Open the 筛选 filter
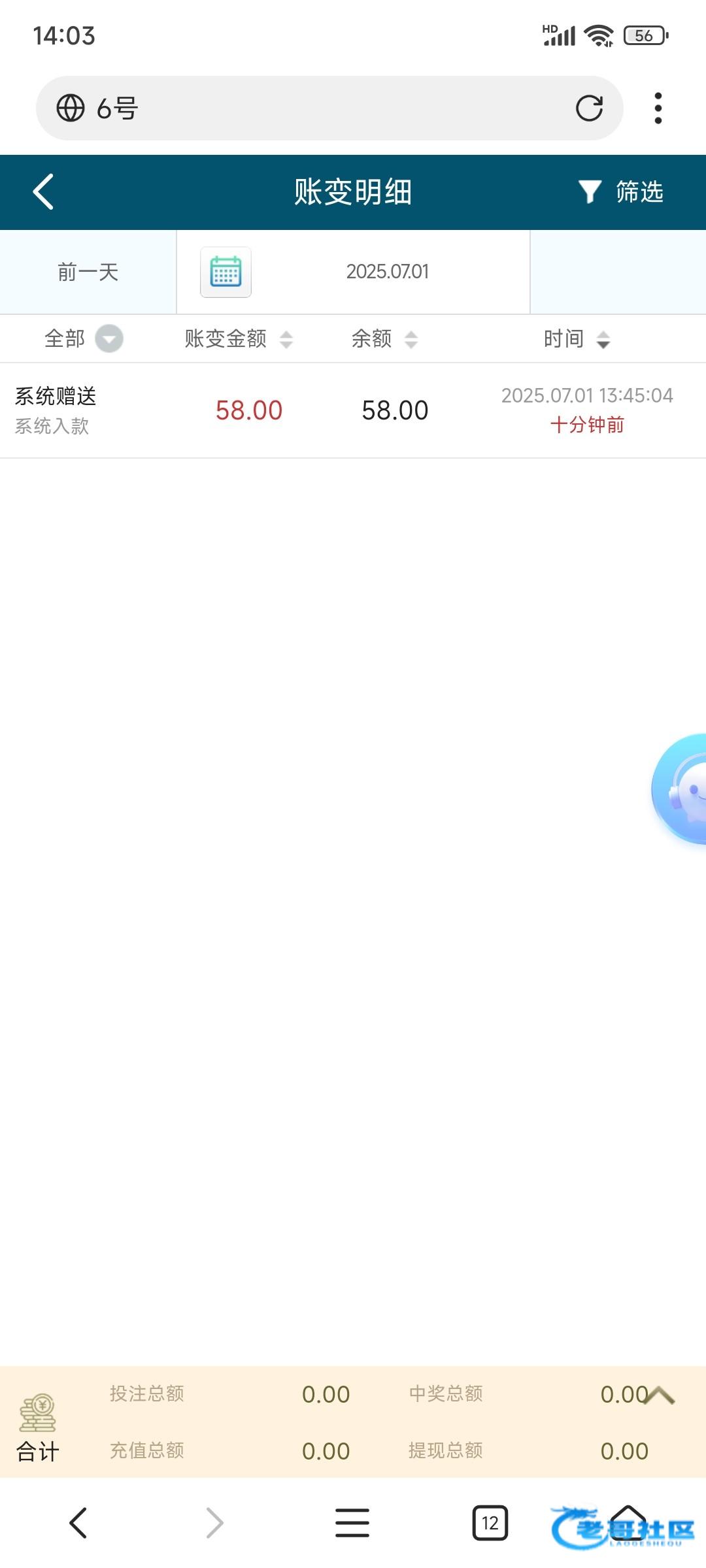Image resolution: width=706 pixels, height=1568 pixels. point(621,192)
